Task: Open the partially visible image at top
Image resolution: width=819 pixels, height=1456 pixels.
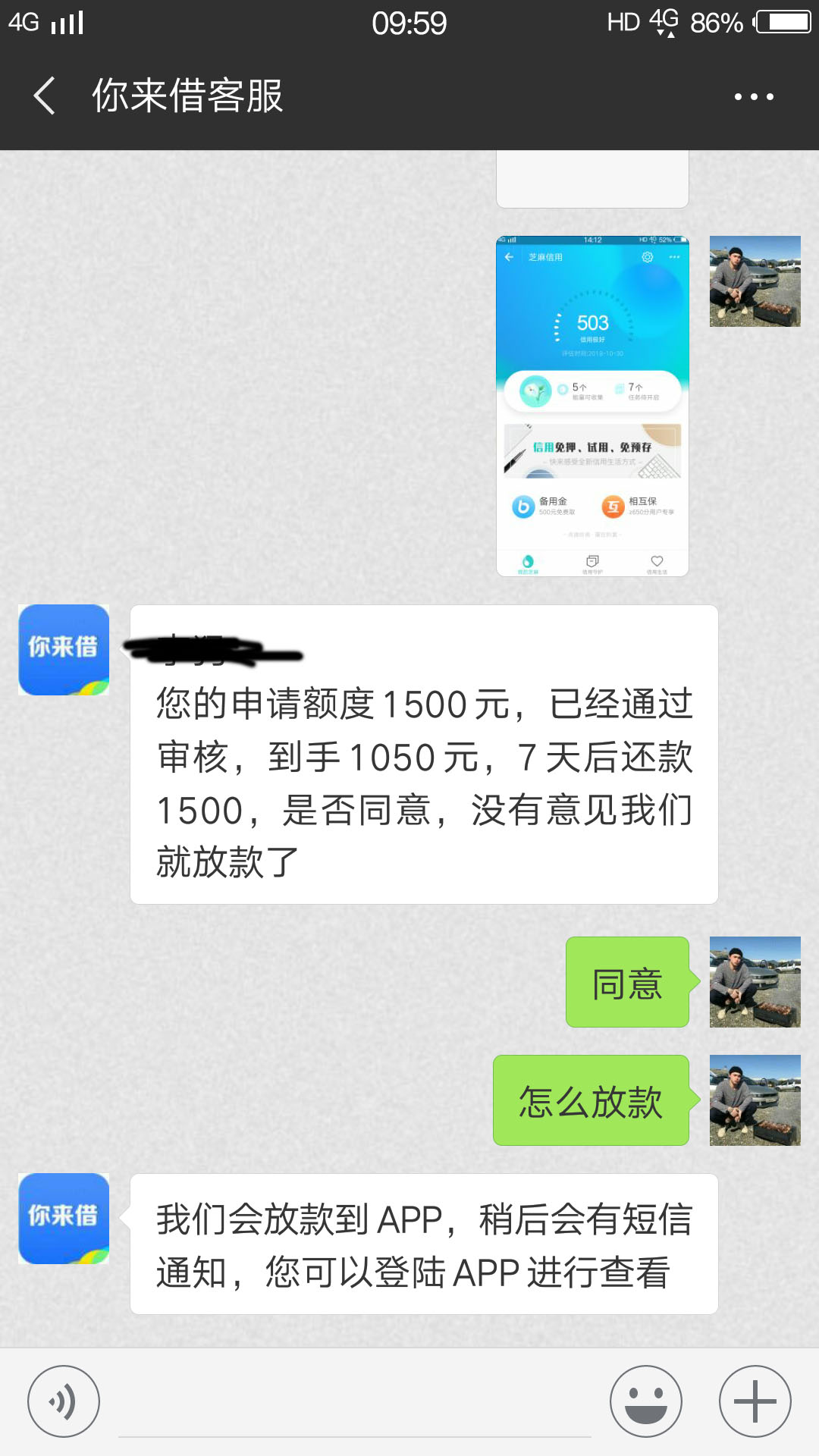Action: tap(592, 179)
